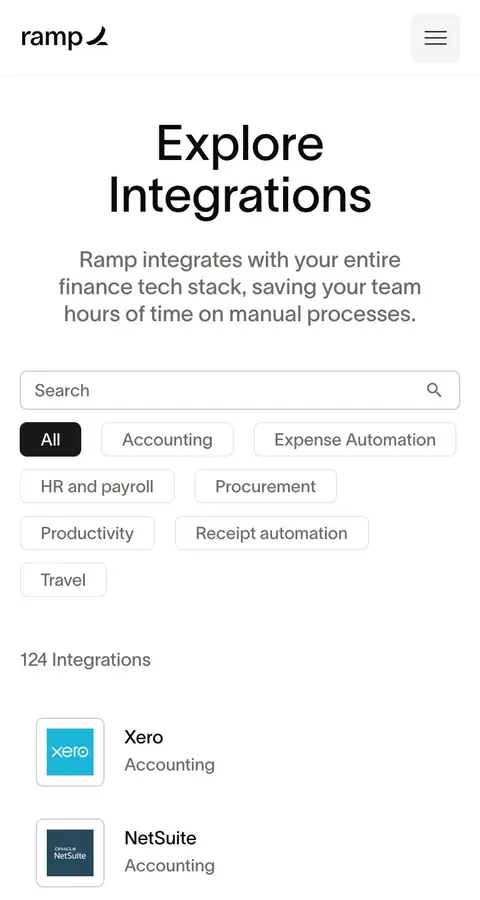
Task: Open the hamburger menu
Action: 435,38
